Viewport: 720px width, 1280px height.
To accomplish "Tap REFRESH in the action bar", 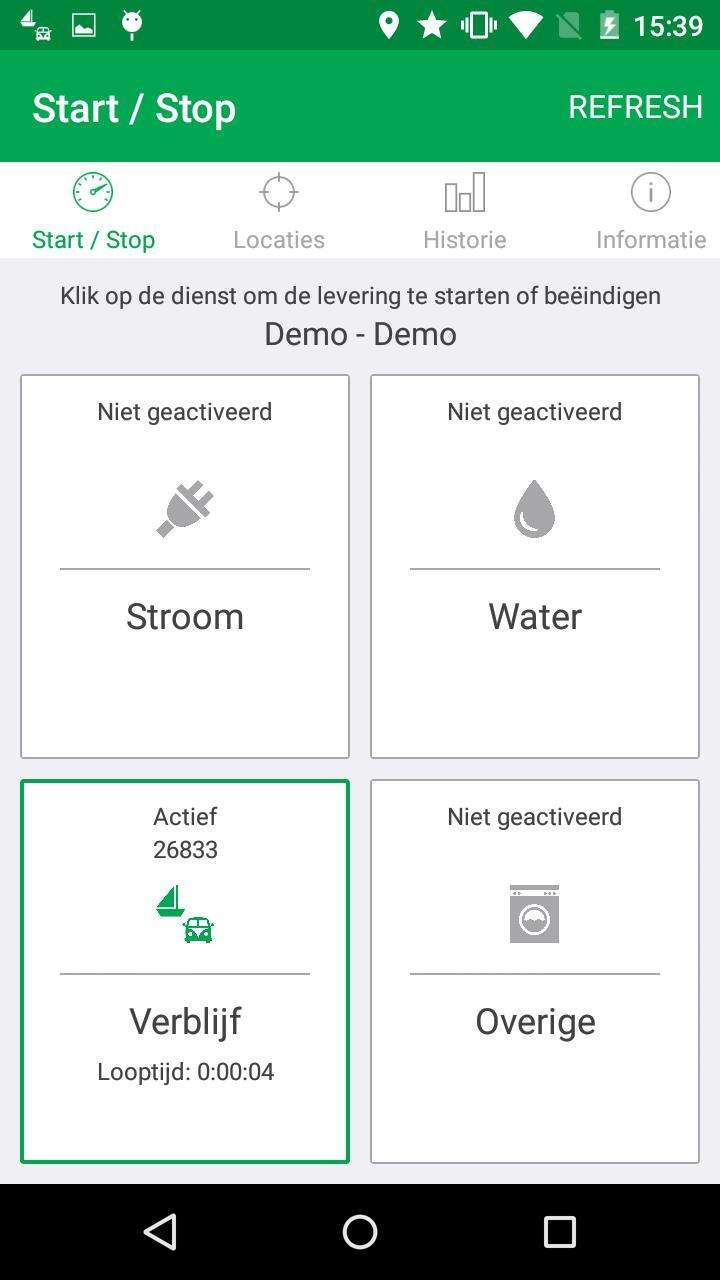I will point(636,106).
